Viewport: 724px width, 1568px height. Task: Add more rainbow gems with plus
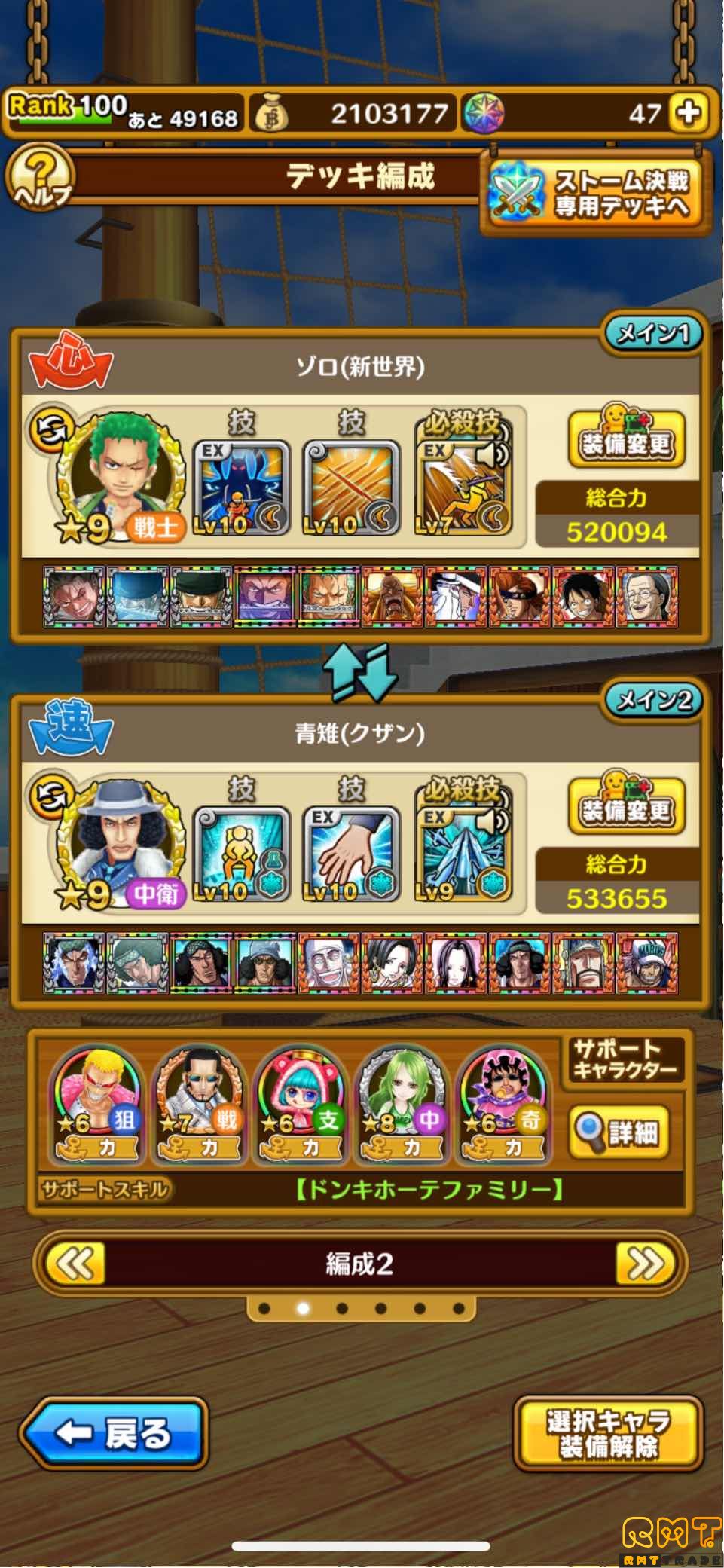(x=689, y=113)
